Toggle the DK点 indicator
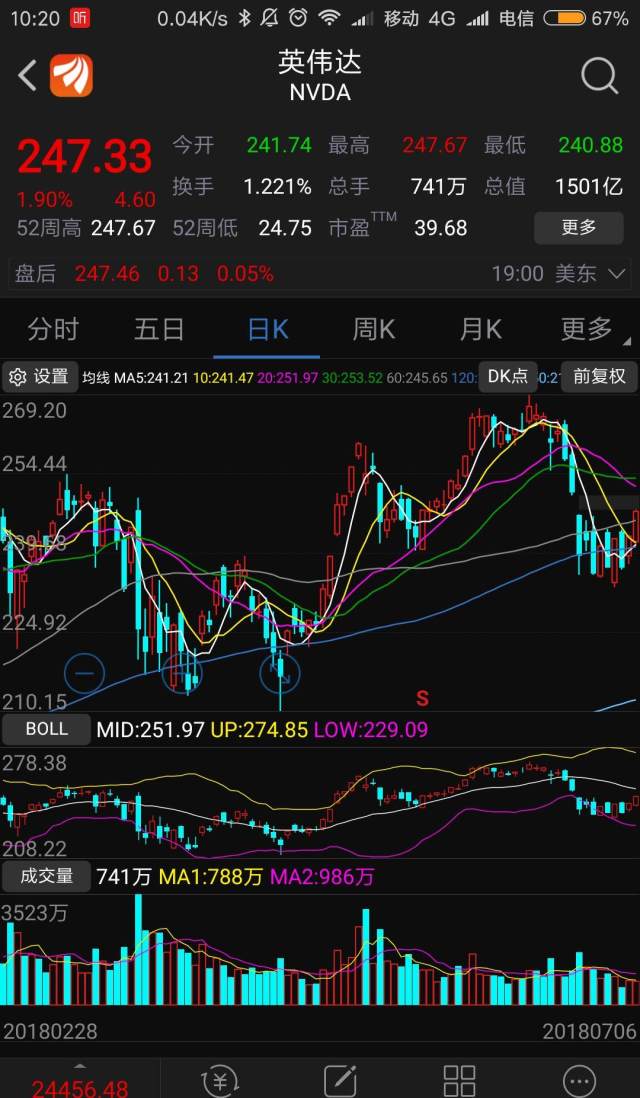This screenshot has width=640, height=1098. [x=508, y=376]
